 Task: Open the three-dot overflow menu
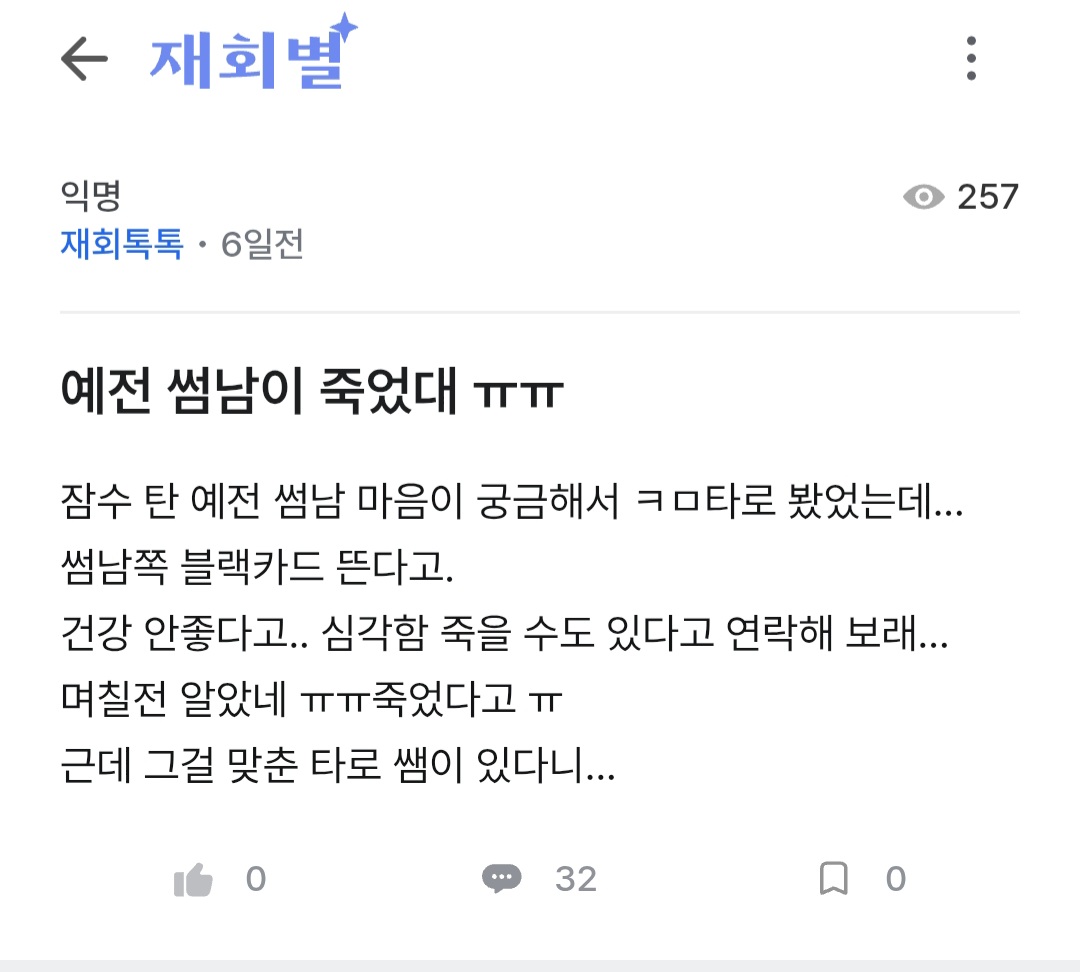coord(971,59)
